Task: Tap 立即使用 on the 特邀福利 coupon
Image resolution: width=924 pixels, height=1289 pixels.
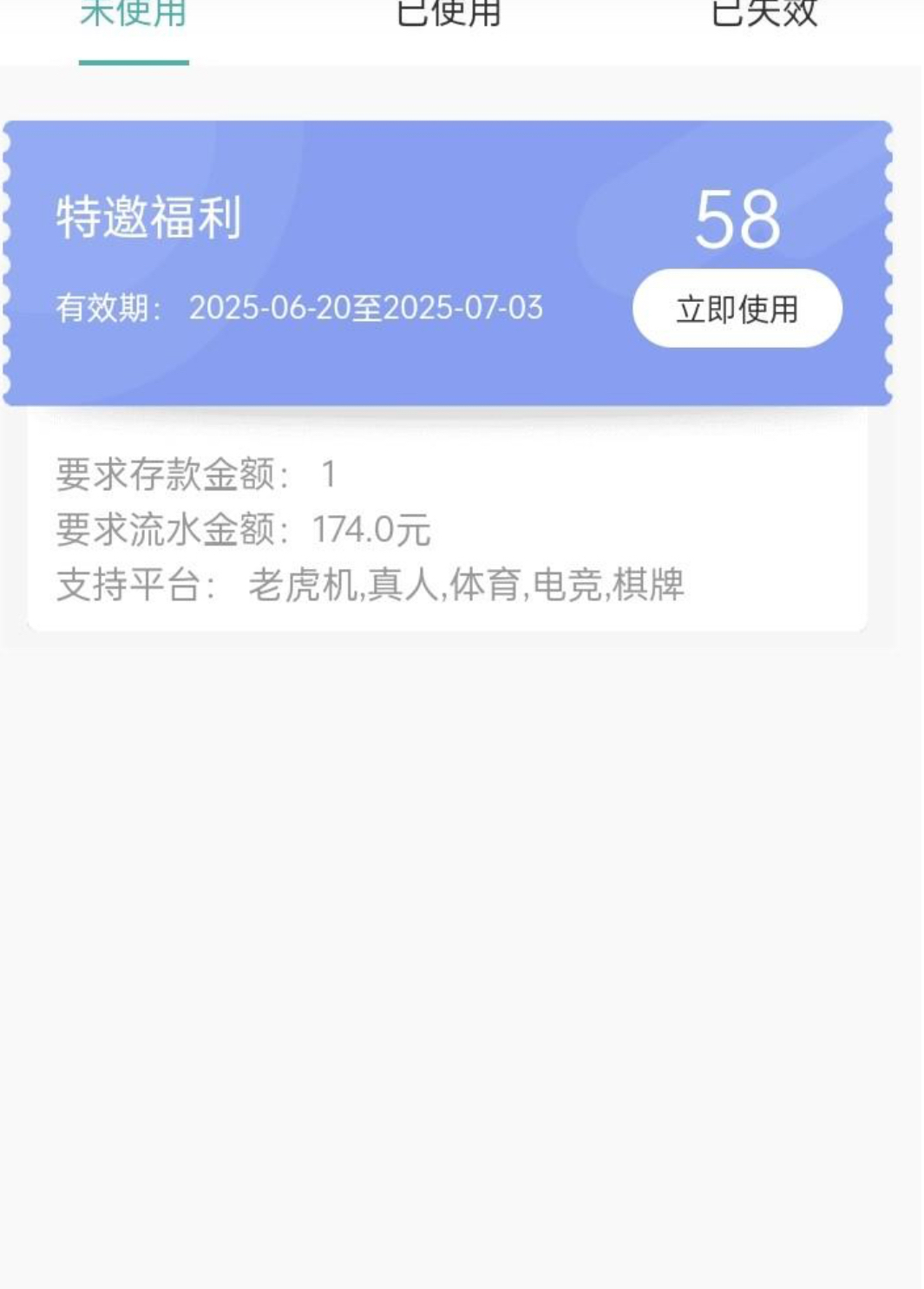Action: click(737, 309)
